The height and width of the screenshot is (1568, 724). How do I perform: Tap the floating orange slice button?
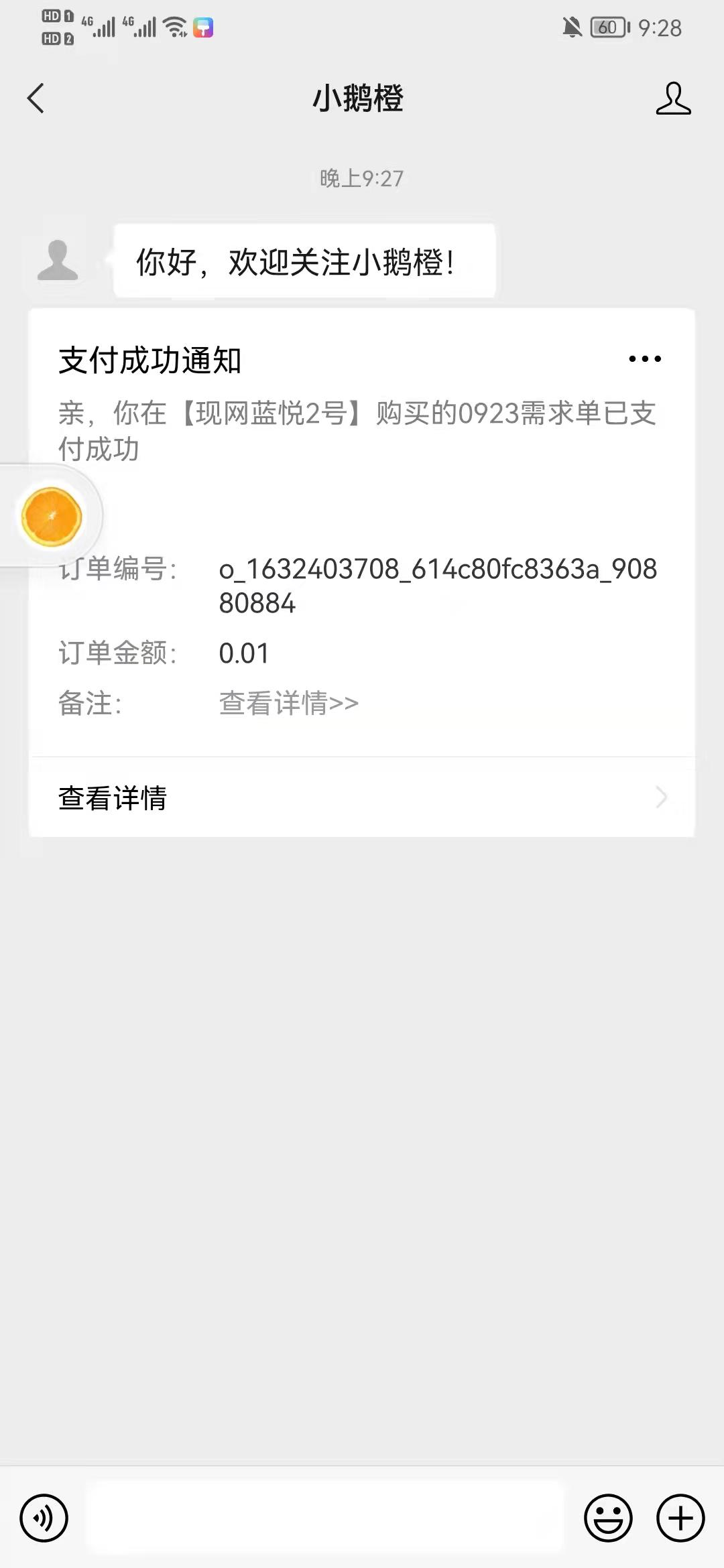52,517
